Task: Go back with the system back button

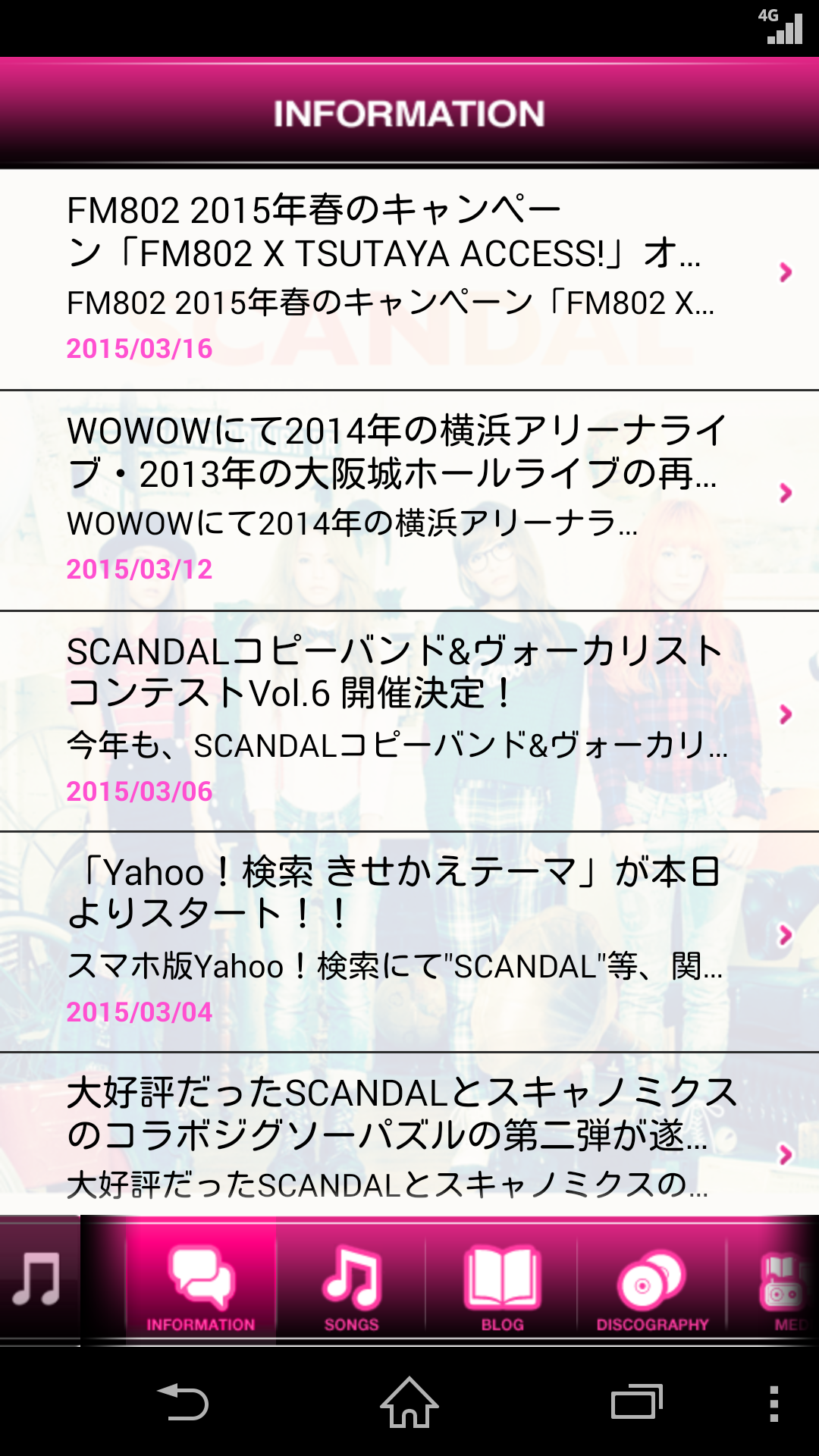Action: coord(182,1403)
